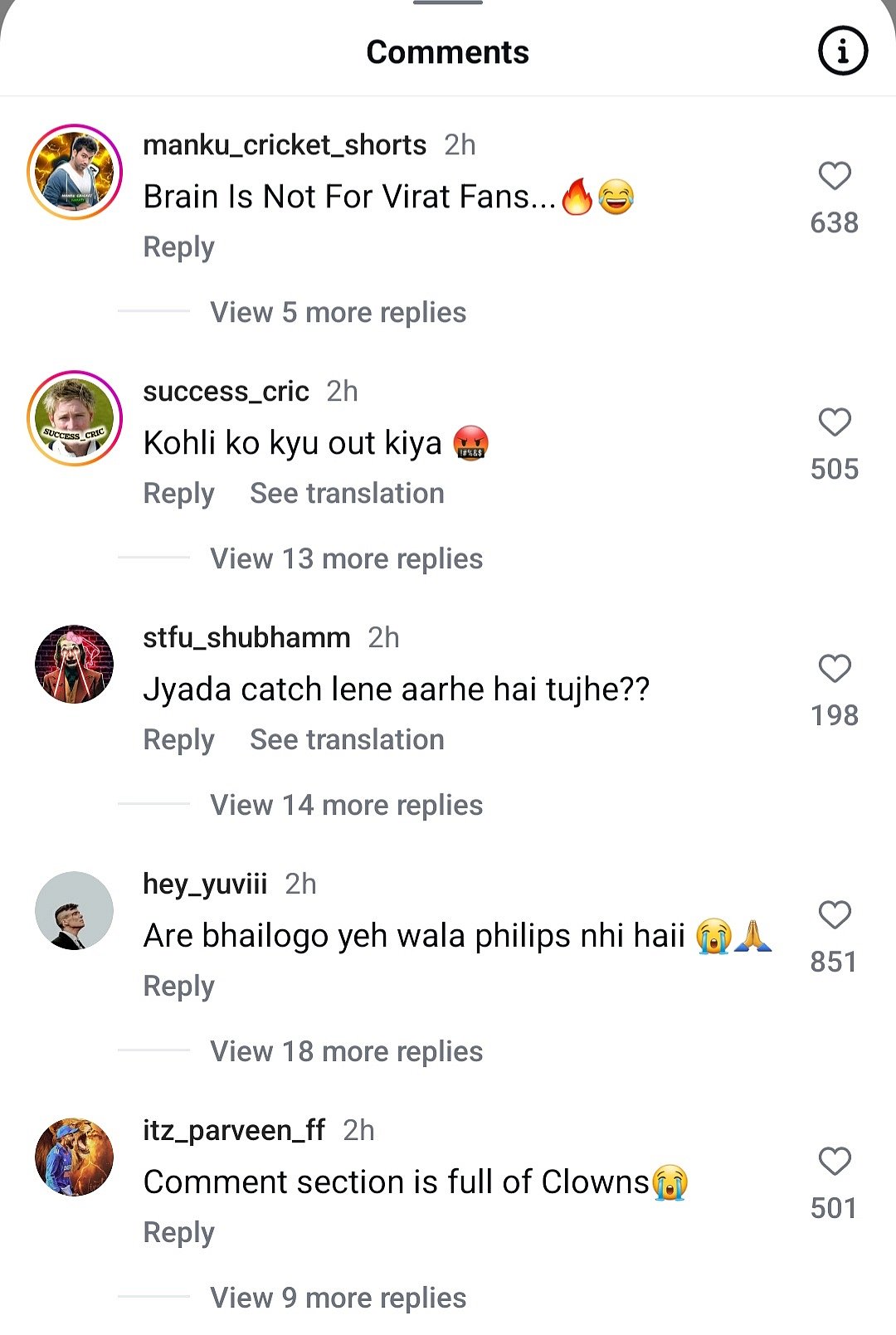Image resolution: width=896 pixels, height=1335 pixels.
Task: Like success_cric's comment
Action: (x=834, y=422)
